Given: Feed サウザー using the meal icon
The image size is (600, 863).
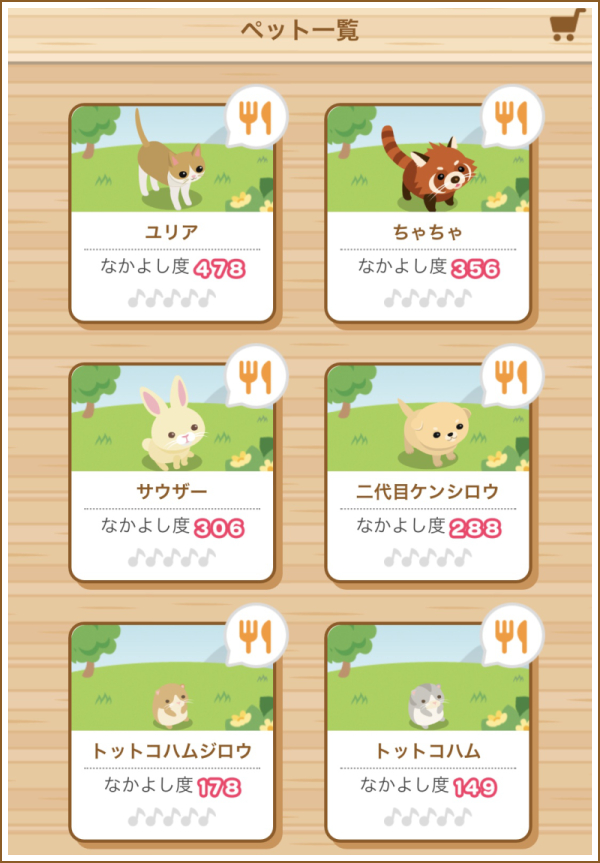Looking at the screenshot, I should tap(254, 378).
